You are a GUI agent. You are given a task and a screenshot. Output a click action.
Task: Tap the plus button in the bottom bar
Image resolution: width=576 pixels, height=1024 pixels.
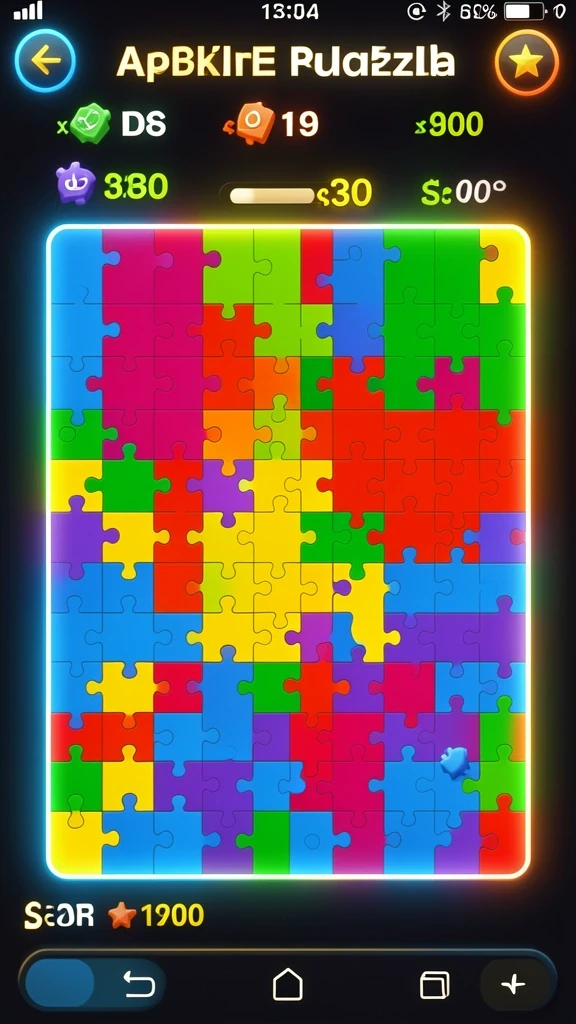[513, 984]
